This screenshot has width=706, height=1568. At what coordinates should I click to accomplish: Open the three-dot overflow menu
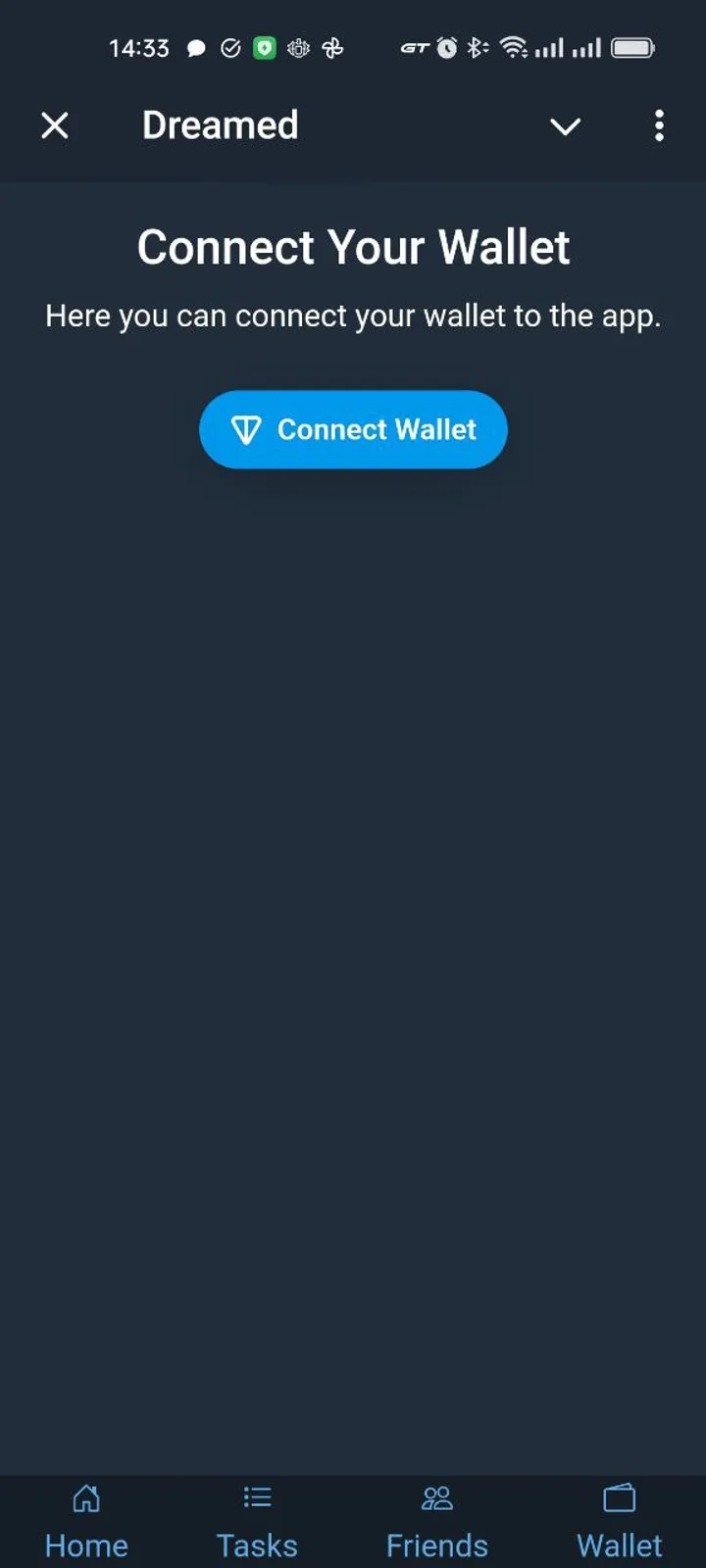[x=659, y=125]
